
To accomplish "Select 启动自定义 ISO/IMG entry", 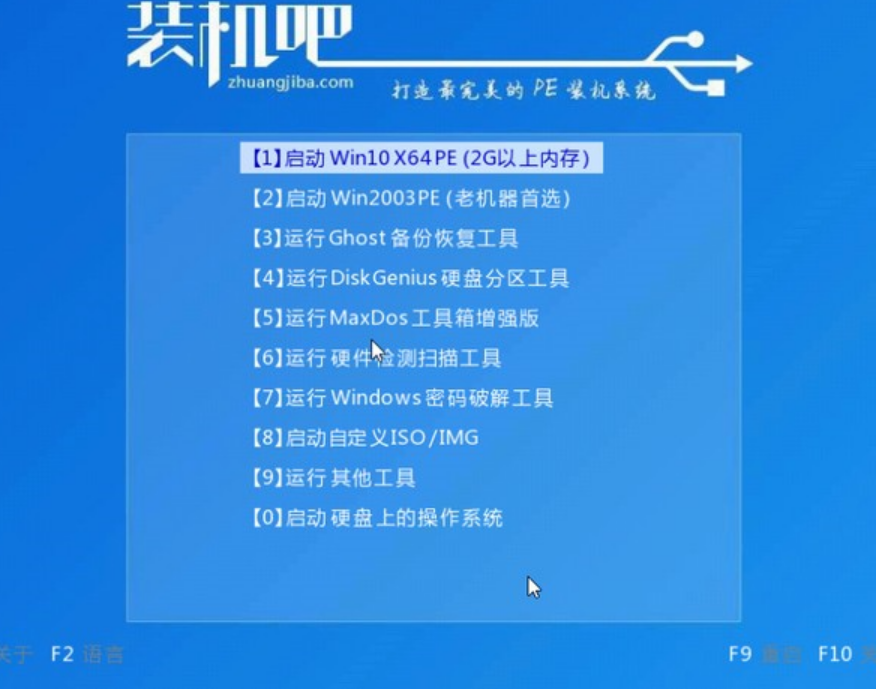I will click(364, 438).
